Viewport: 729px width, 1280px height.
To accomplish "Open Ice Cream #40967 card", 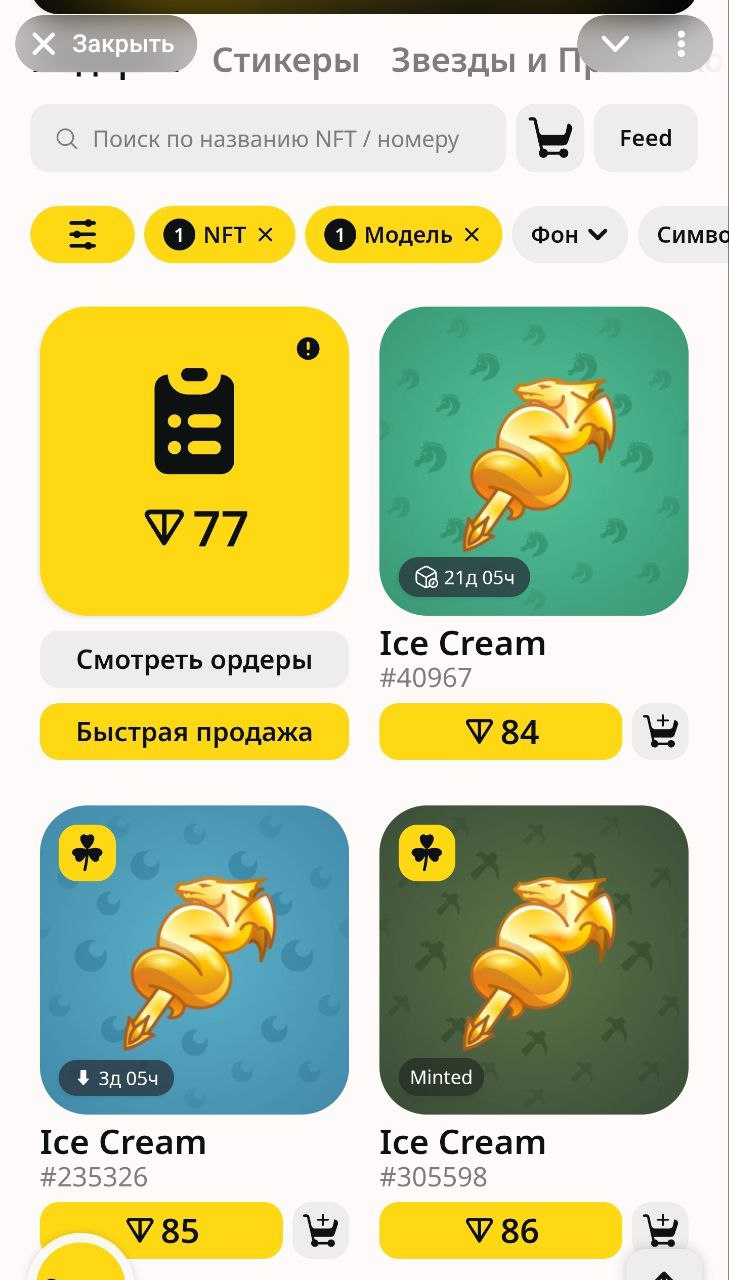I will [x=534, y=461].
